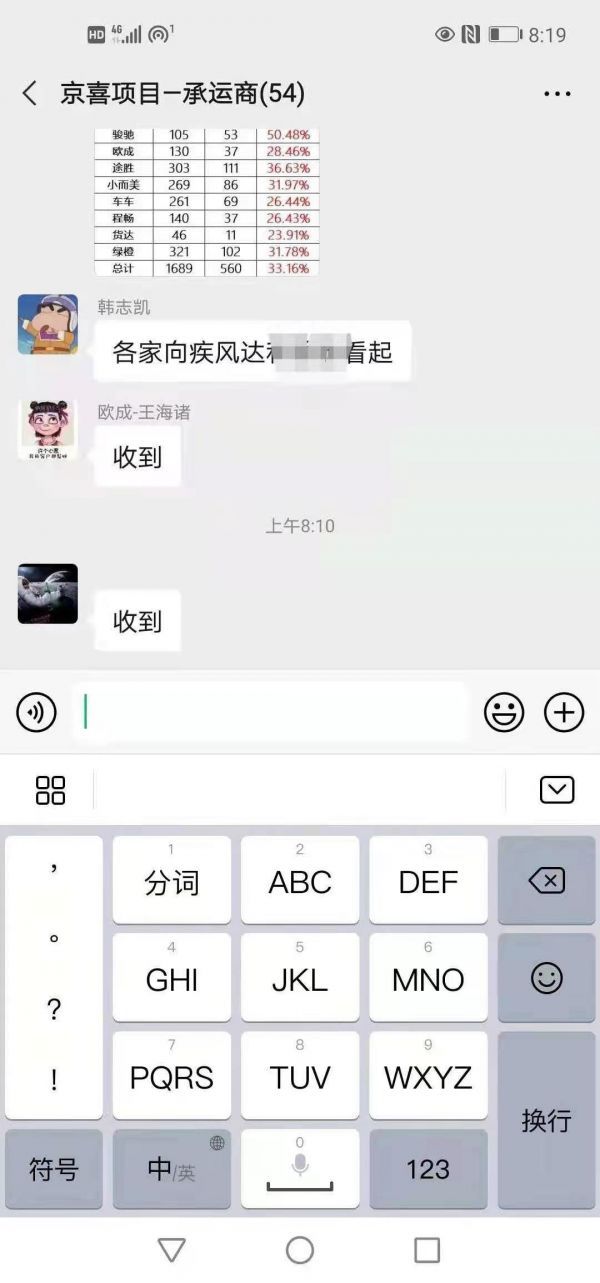Tap the keyboard's emoji face key

[x=546, y=979]
